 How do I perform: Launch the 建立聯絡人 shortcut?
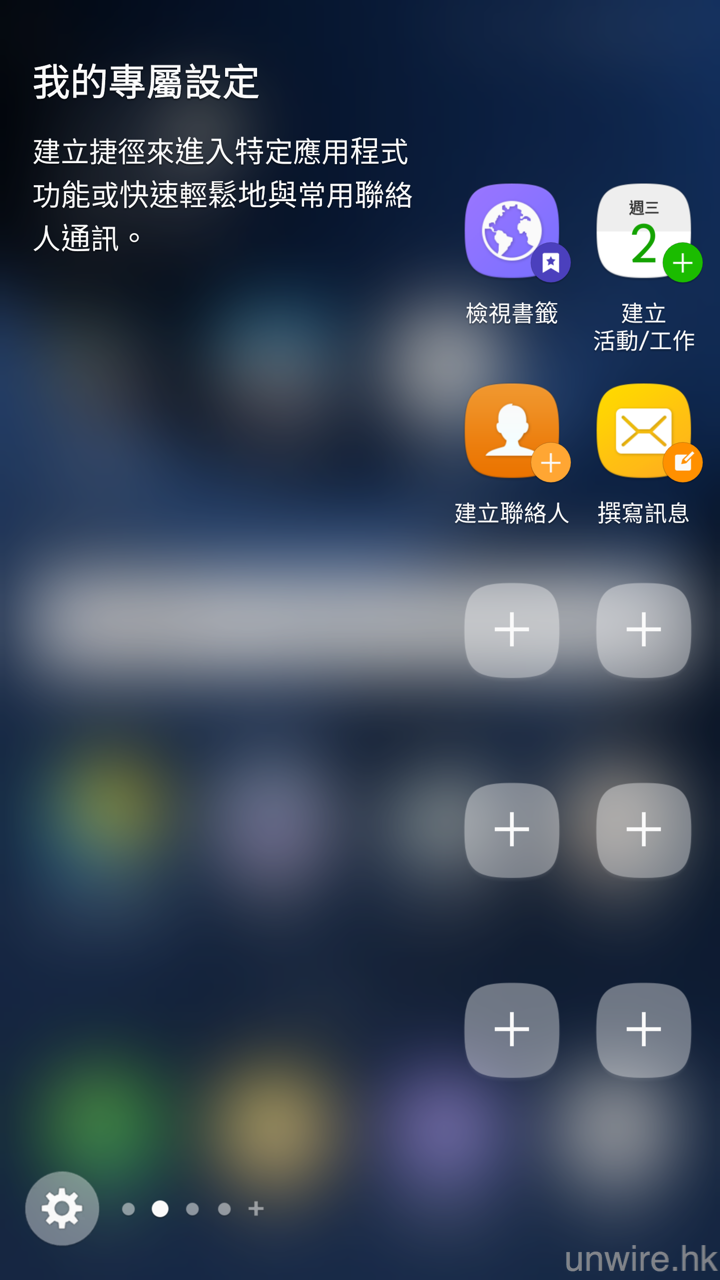point(512,432)
